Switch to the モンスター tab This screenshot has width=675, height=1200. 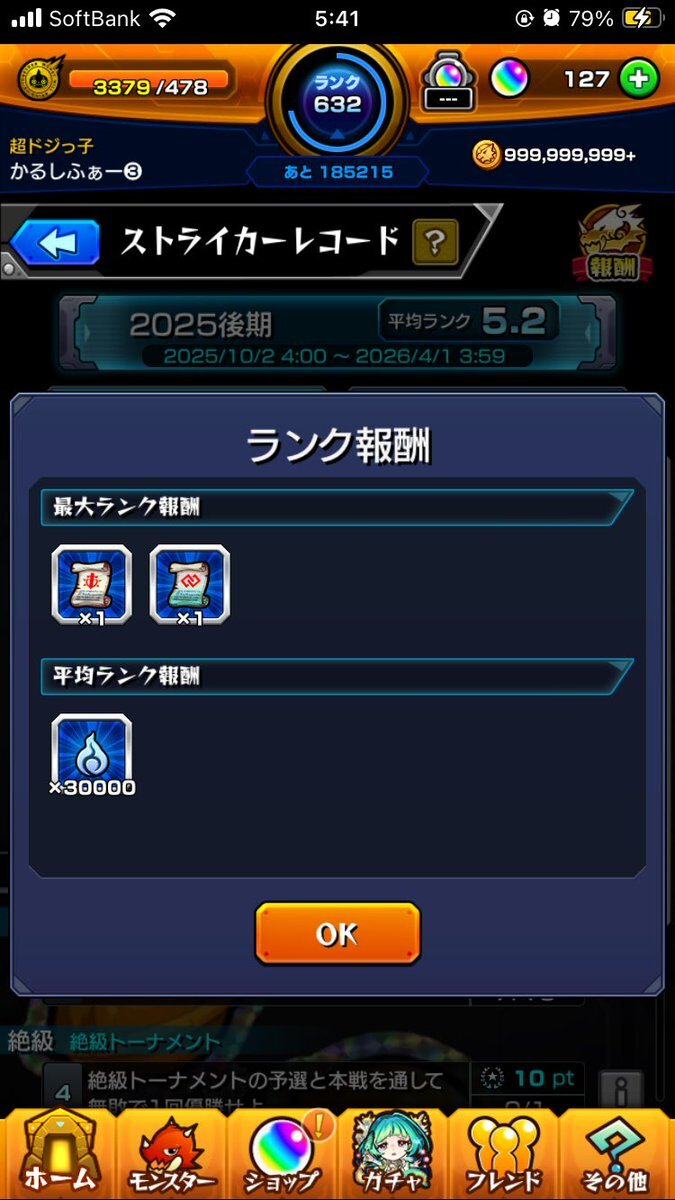tap(169, 1153)
